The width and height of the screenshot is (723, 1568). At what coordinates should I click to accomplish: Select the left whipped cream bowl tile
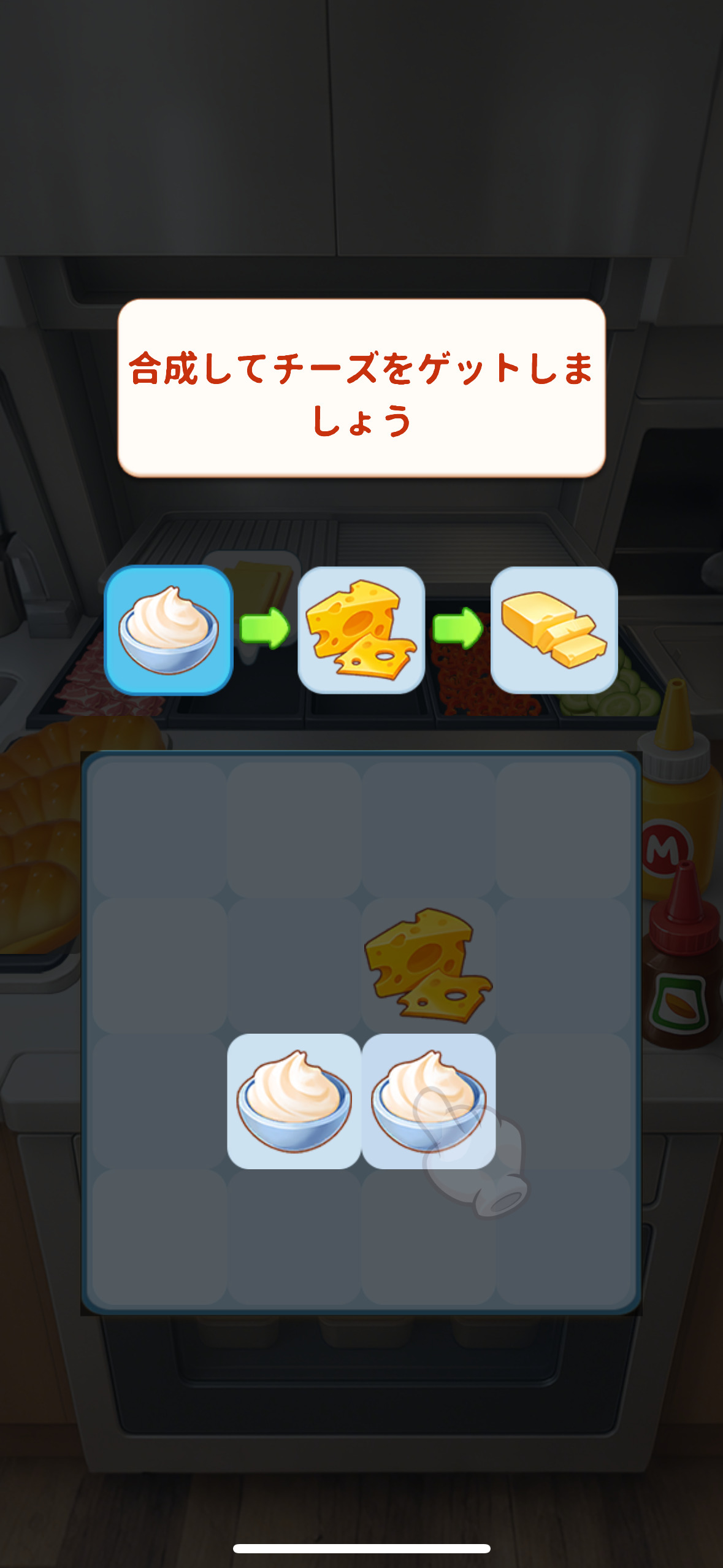pyautogui.click(x=294, y=1101)
